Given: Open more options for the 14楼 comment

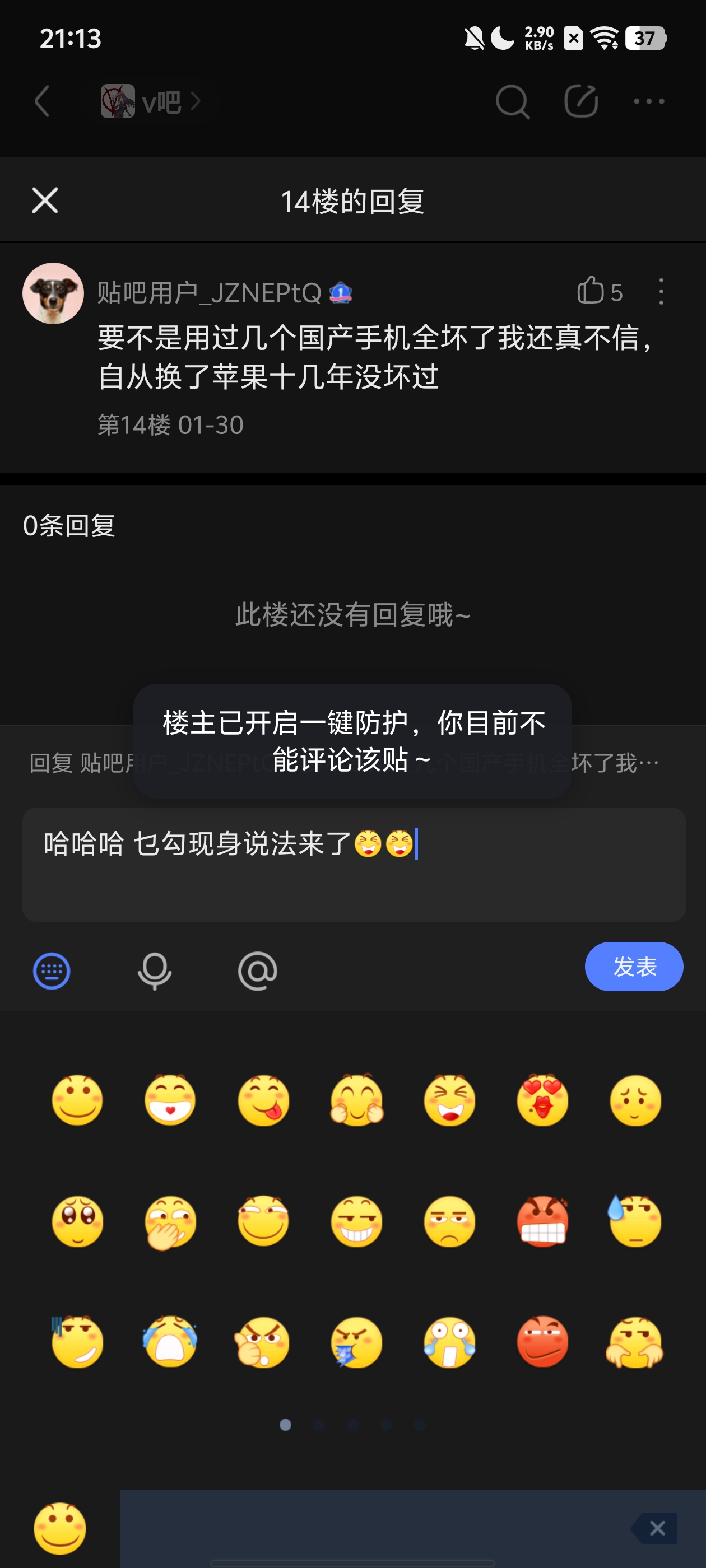Looking at the screenshot, I should 661,292.
